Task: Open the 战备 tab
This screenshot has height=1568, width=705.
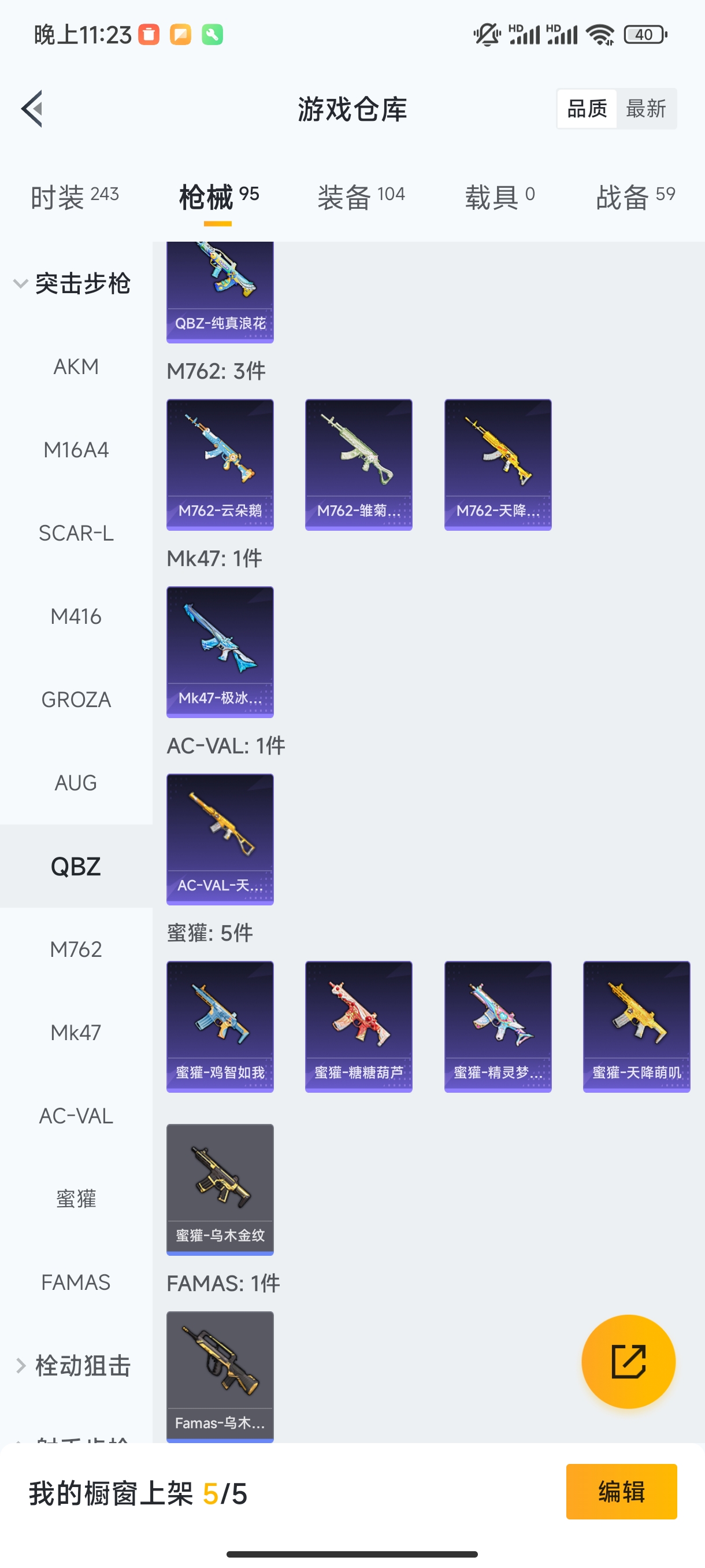Action: [635, 197]
